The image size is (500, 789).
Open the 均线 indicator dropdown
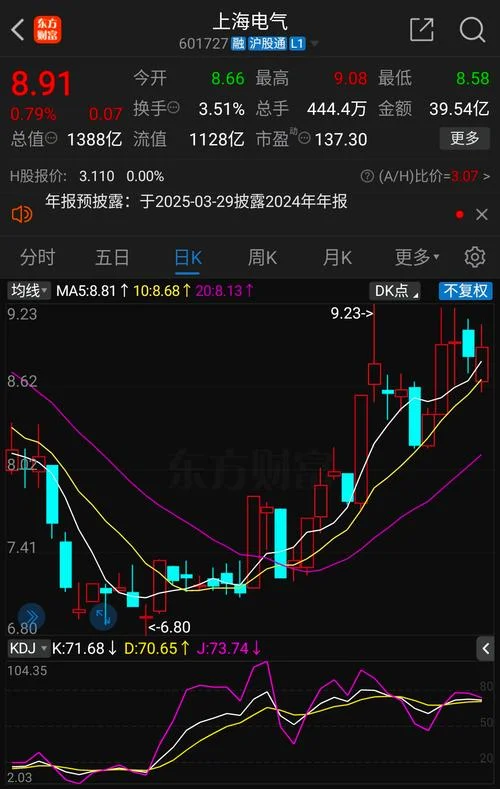click(x=29, y=291)
